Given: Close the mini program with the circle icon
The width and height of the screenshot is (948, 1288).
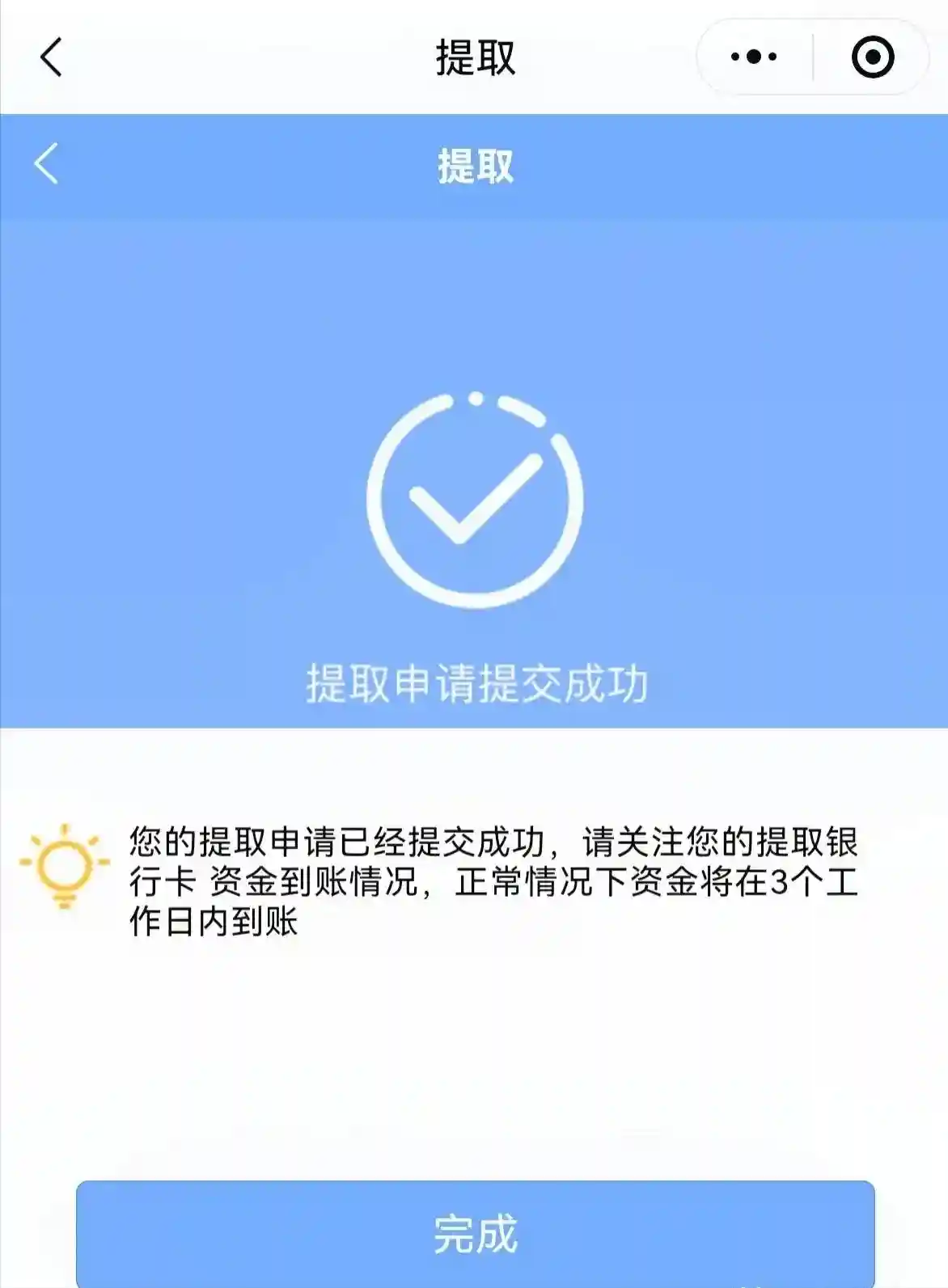Looking at the screenshot, I should point(873,57).
